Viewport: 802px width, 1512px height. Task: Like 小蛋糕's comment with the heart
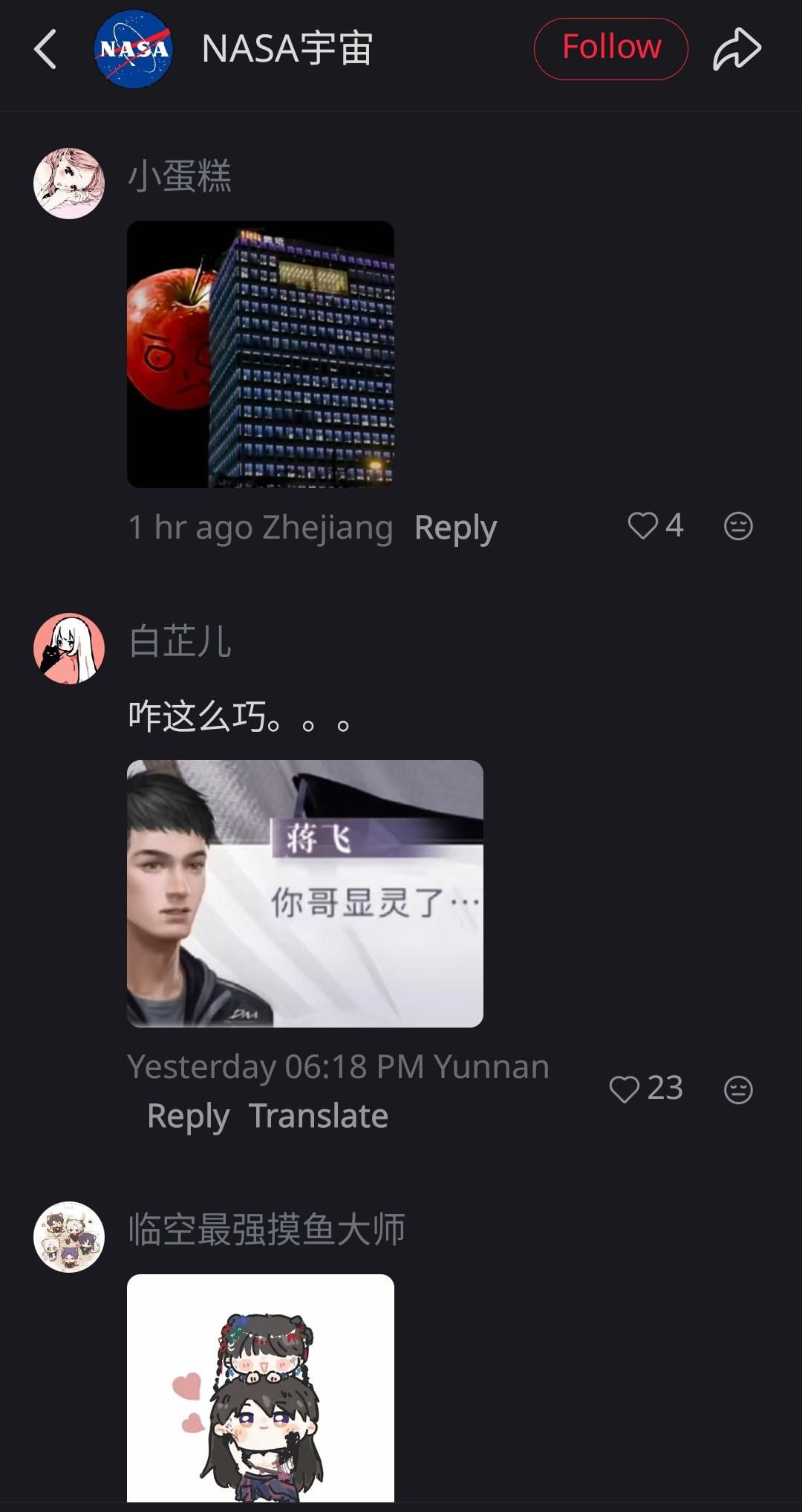point(643,526)
